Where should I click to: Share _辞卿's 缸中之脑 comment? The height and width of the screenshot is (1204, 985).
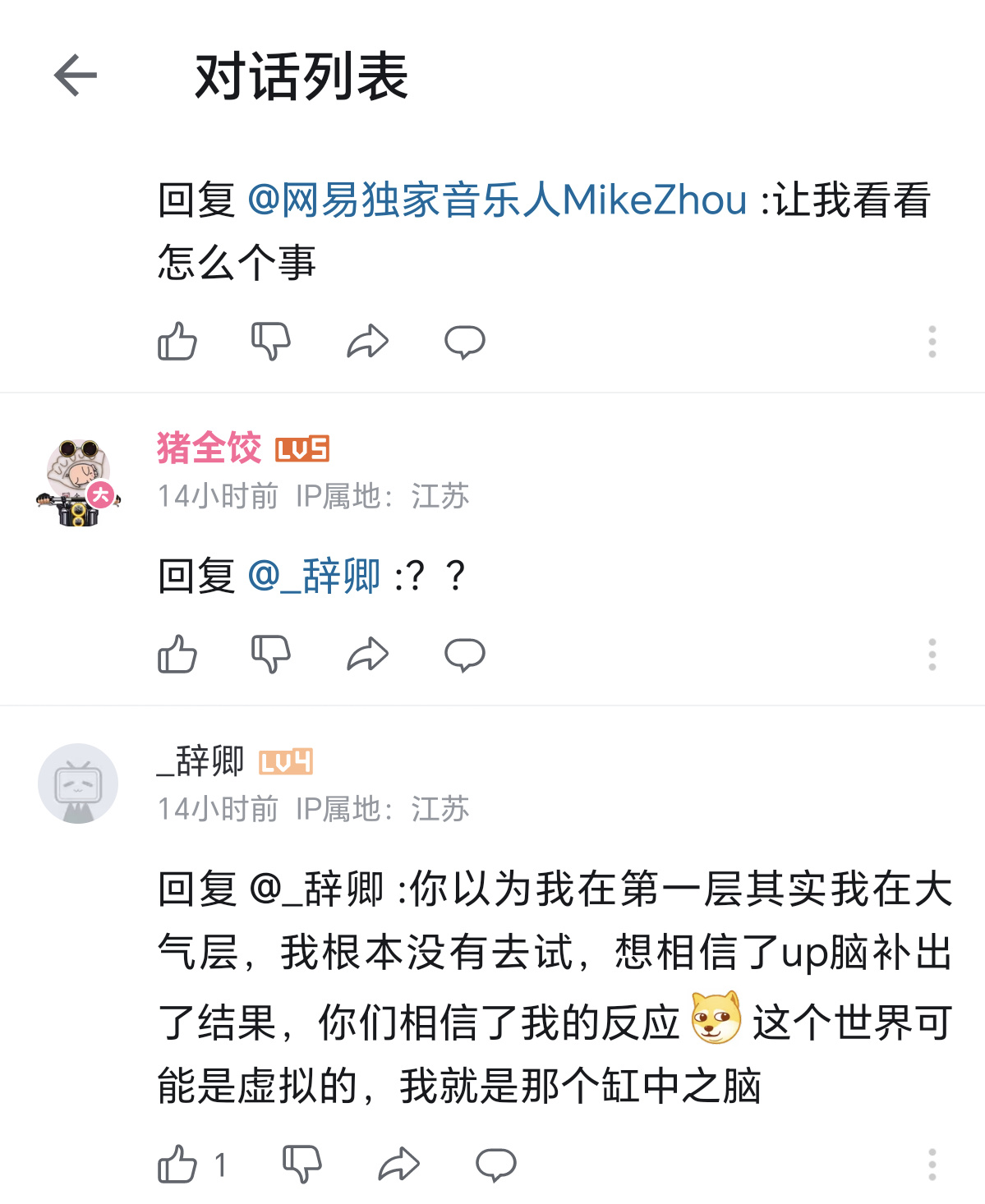tap(399, 1164)
